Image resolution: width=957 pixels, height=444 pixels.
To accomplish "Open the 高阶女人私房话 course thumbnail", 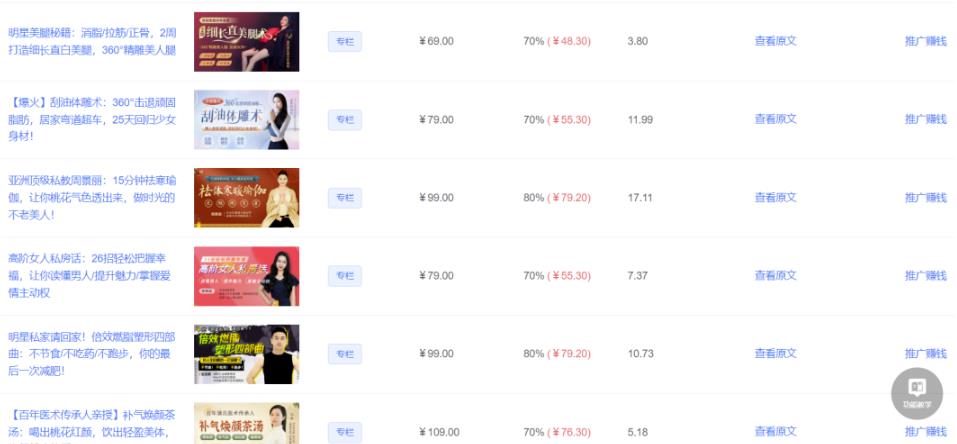I will [x=246, y=276].
